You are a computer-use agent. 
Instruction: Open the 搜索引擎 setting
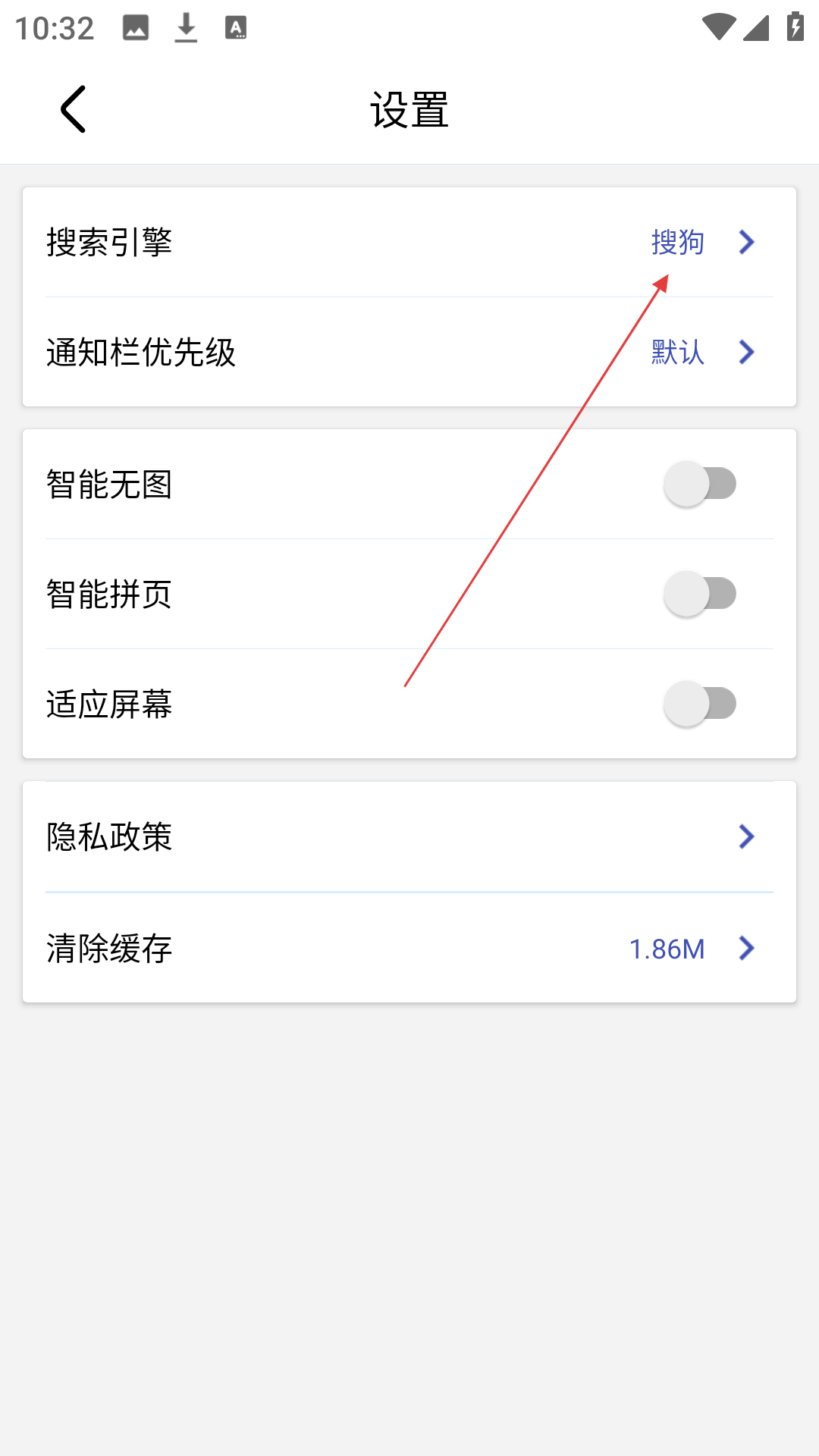[x=409, y=242]
